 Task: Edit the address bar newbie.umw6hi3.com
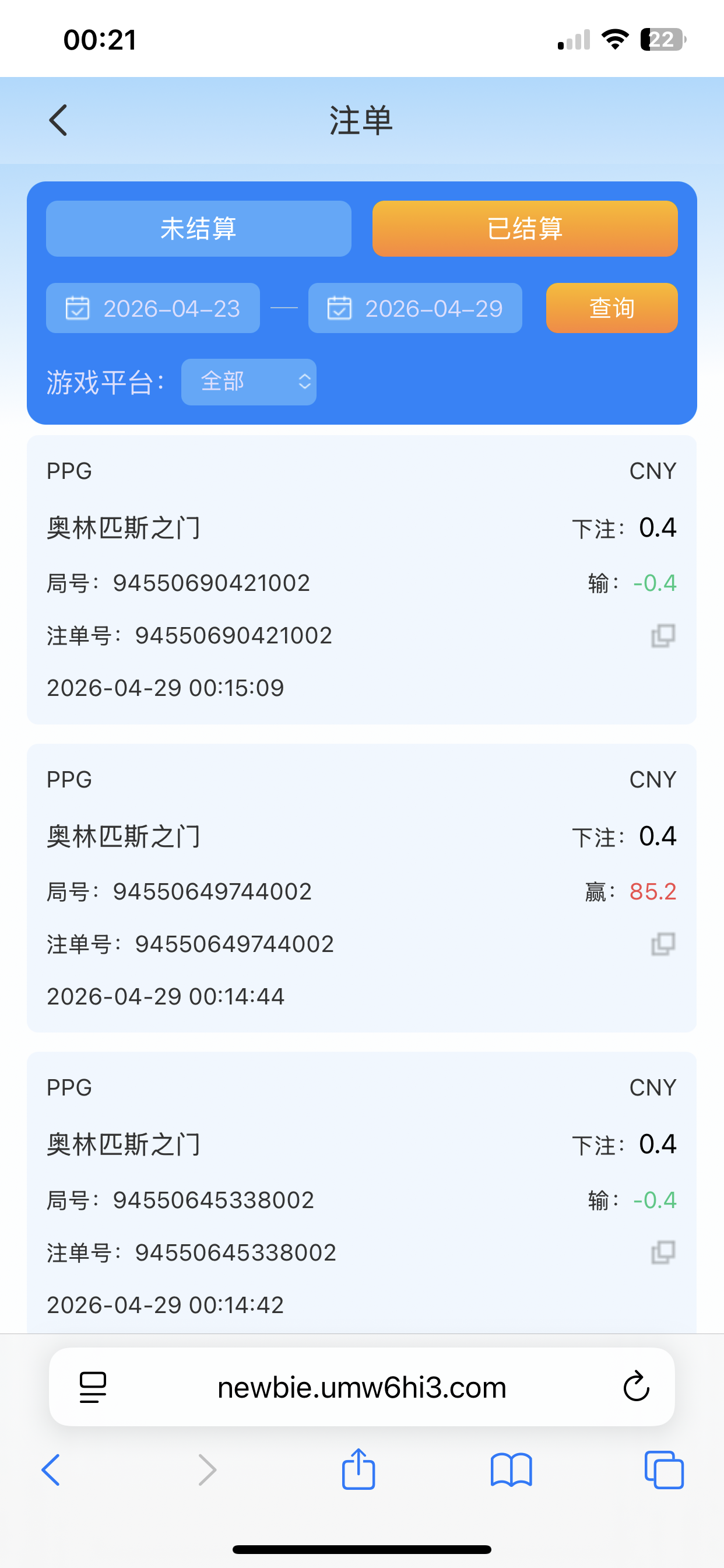(362, 1387)
